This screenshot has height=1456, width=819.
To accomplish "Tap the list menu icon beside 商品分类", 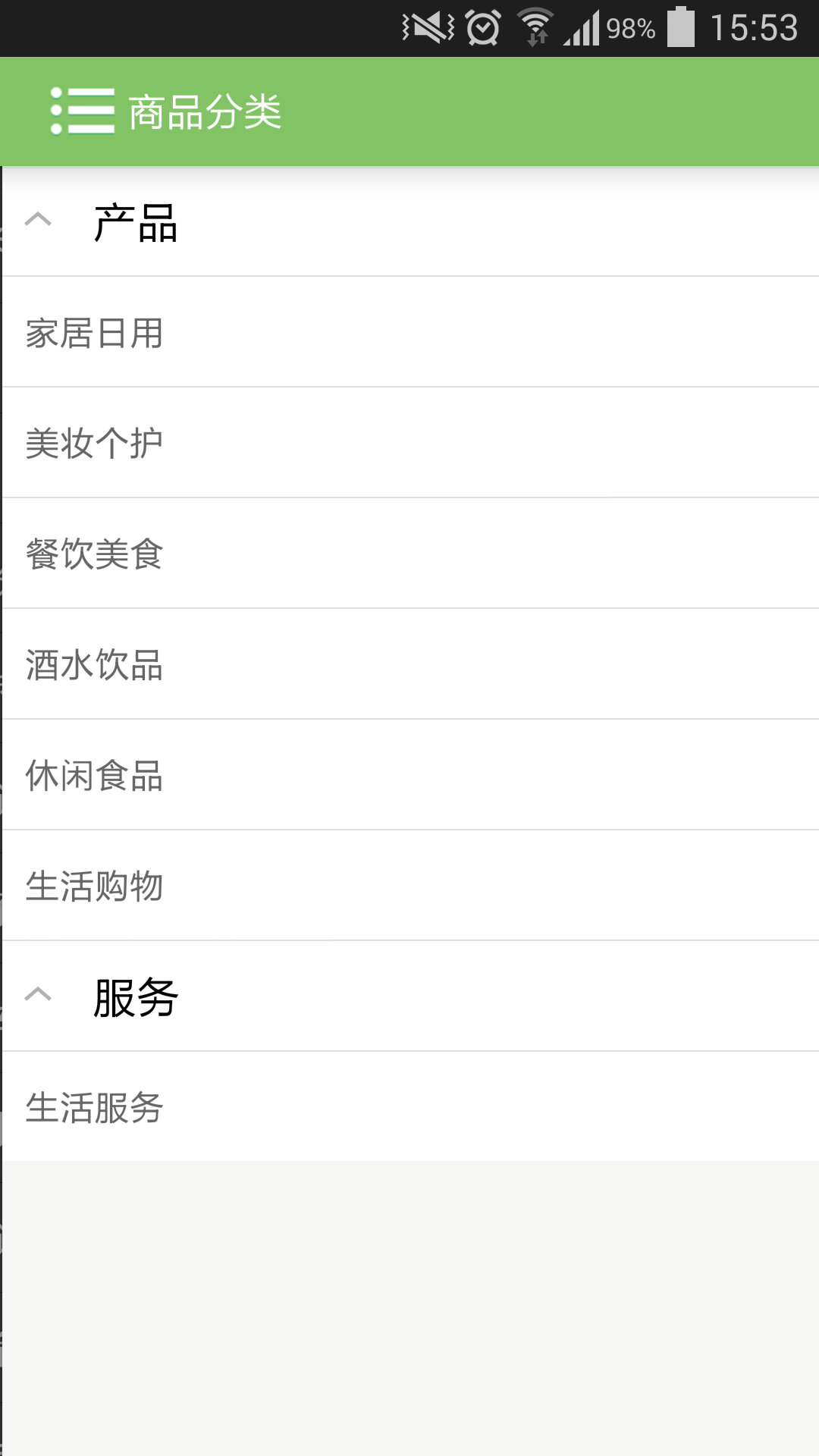I will click(83, 111).
